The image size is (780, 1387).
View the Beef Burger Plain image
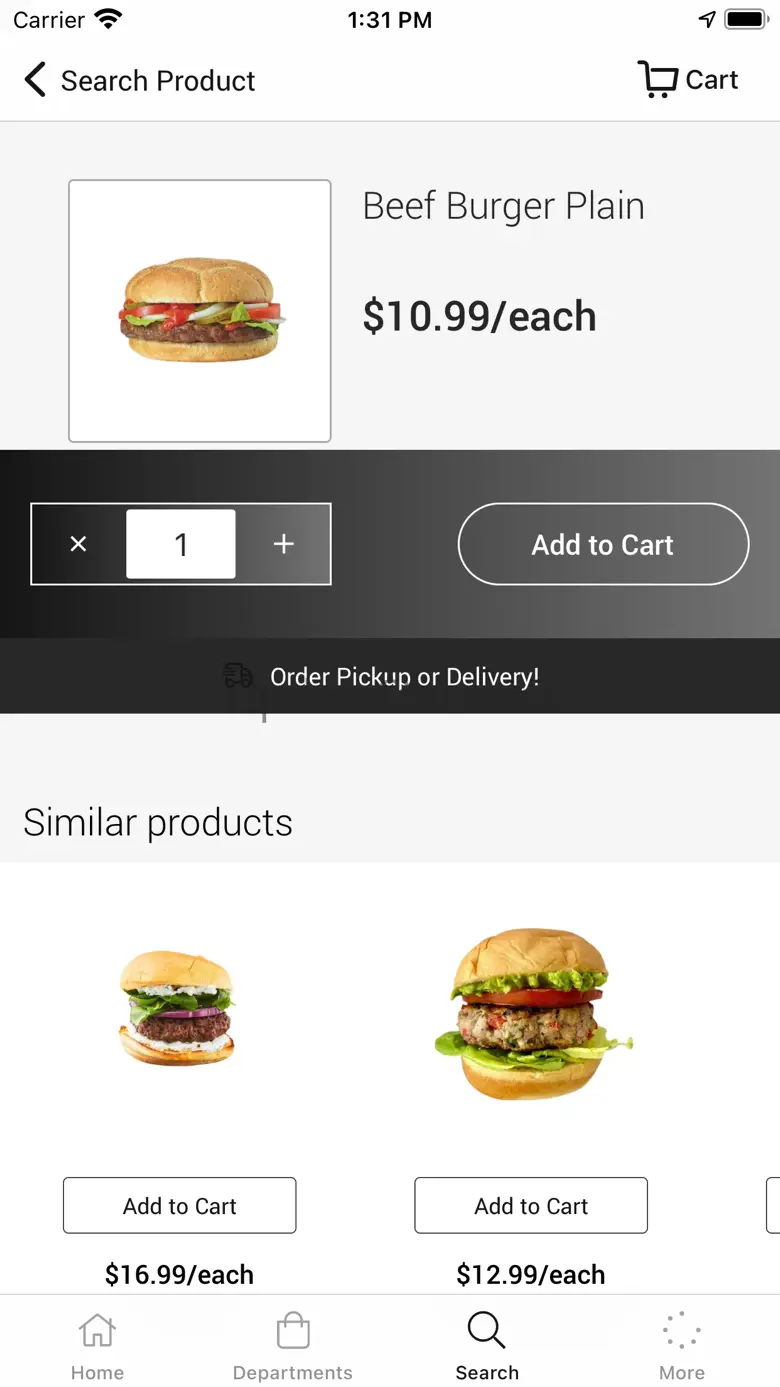(x=200, y=311)
